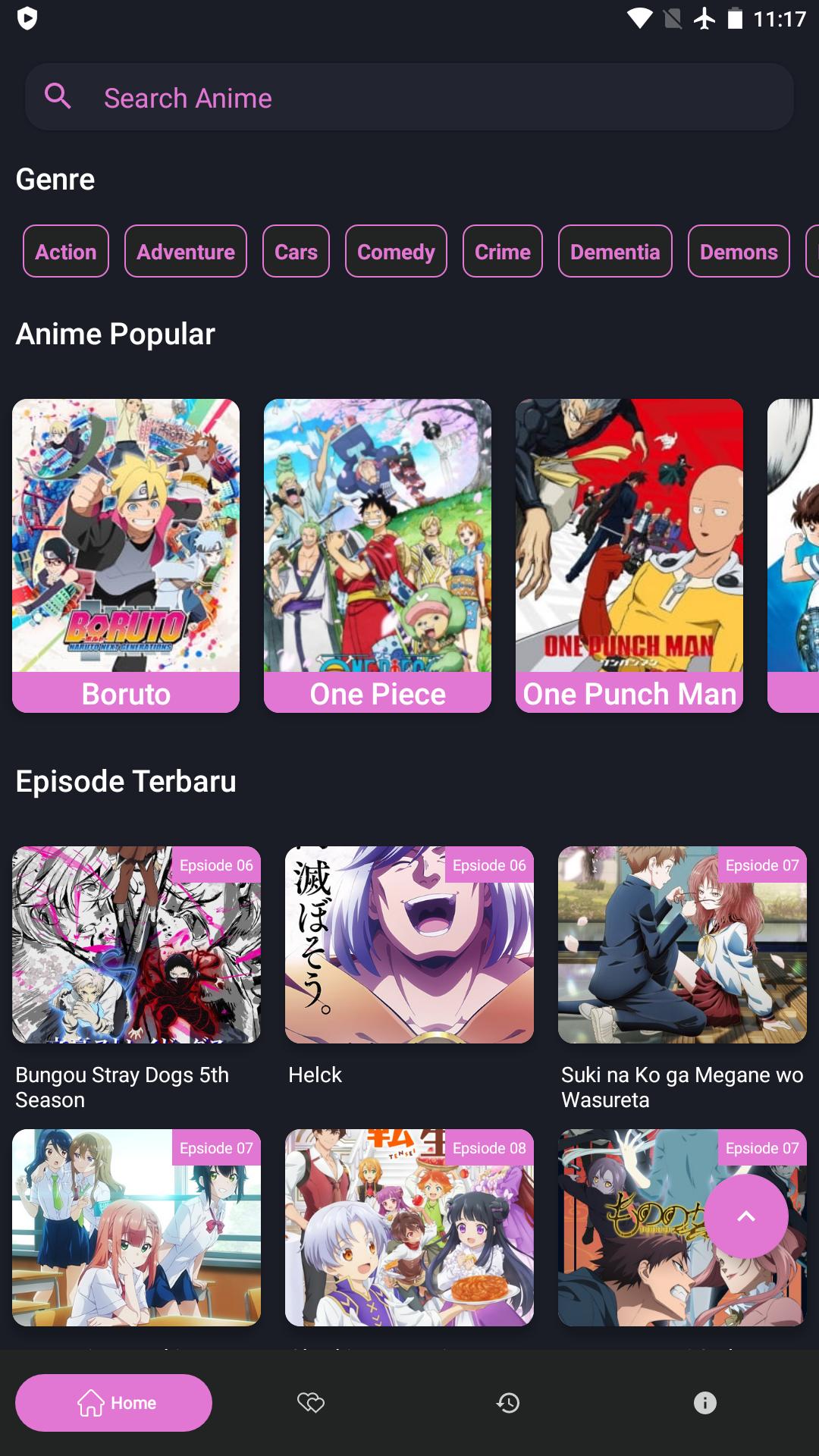Switch to the Home tab

point(114,1403)
